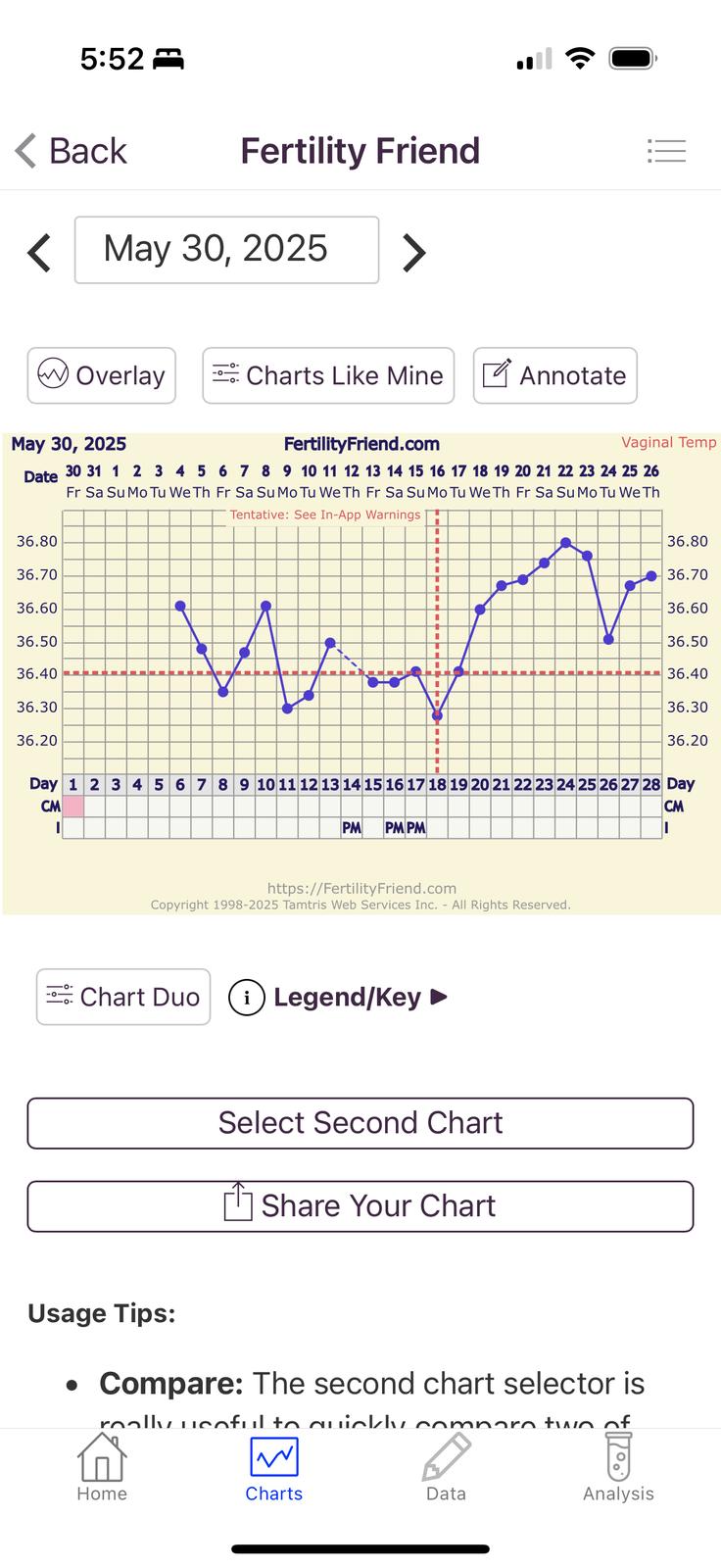Viewport: 721px width, 1568px height.
Task: Choose Select Second Chart
Action: point(360,1123)
